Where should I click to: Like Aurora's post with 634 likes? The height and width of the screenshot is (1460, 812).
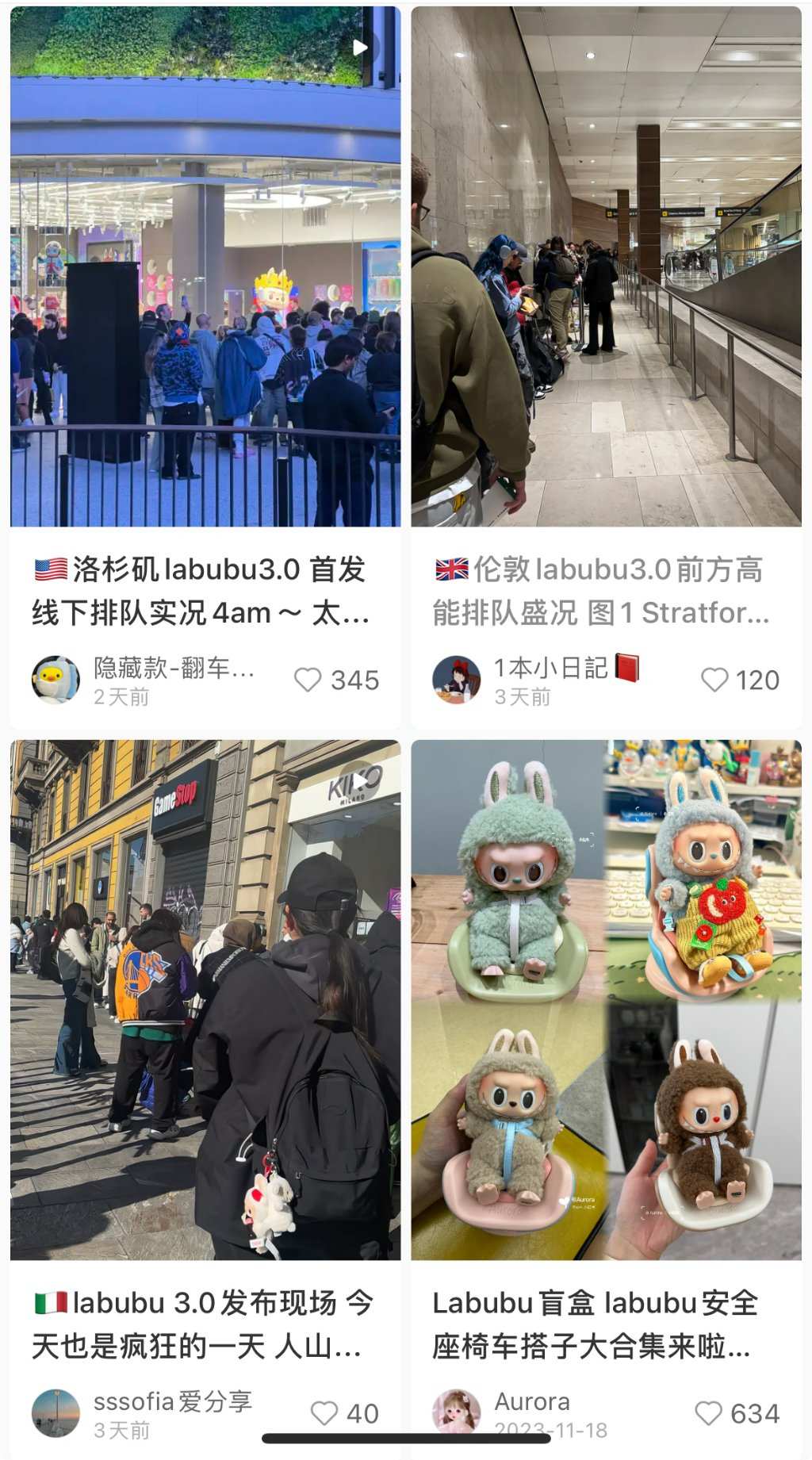(x=708, y=1413)
